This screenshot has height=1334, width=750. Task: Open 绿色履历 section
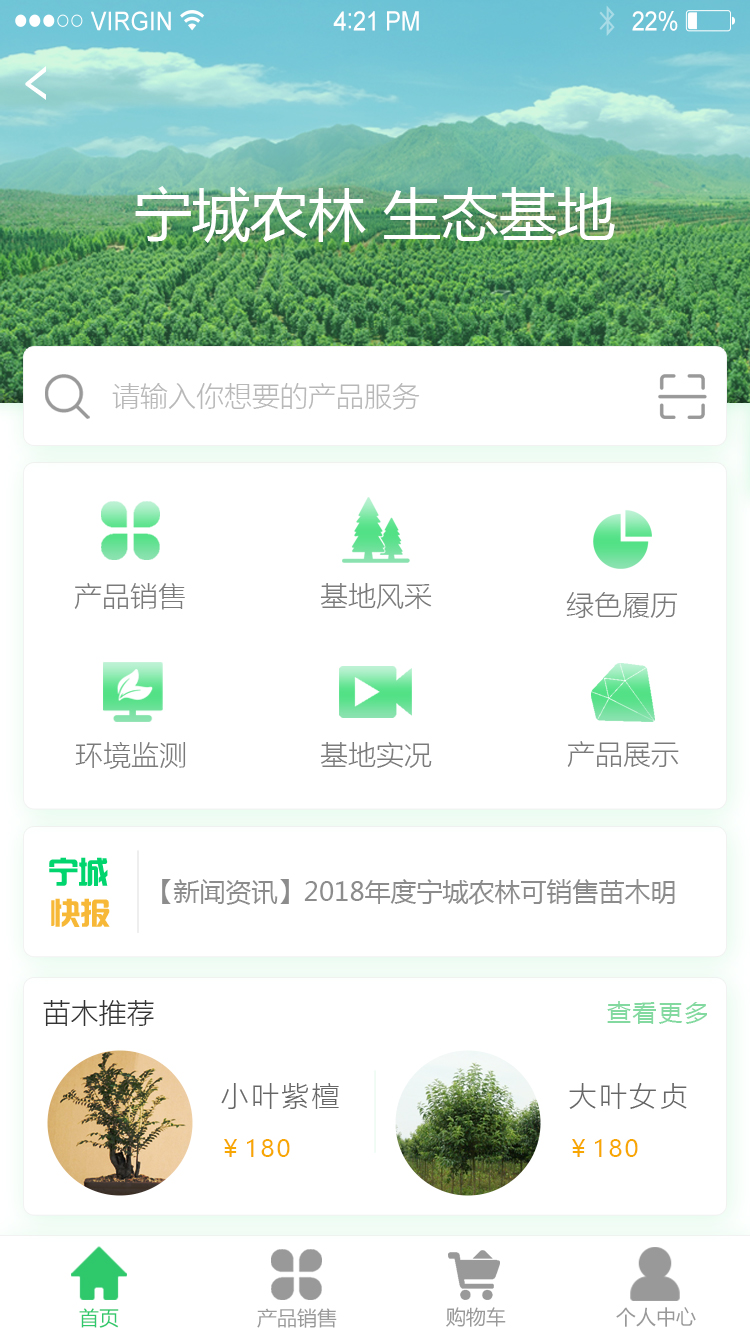(x=622, y=562)
